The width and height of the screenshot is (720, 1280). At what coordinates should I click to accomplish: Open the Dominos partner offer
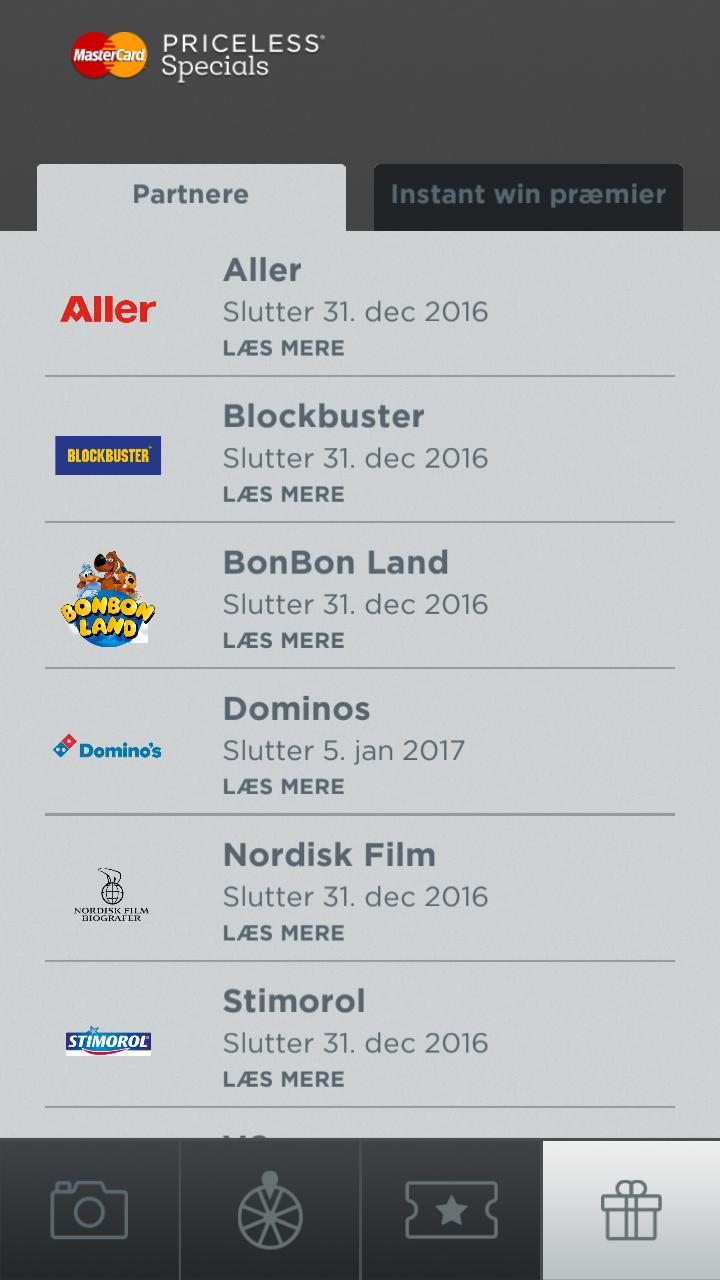[x=360, y=744]
